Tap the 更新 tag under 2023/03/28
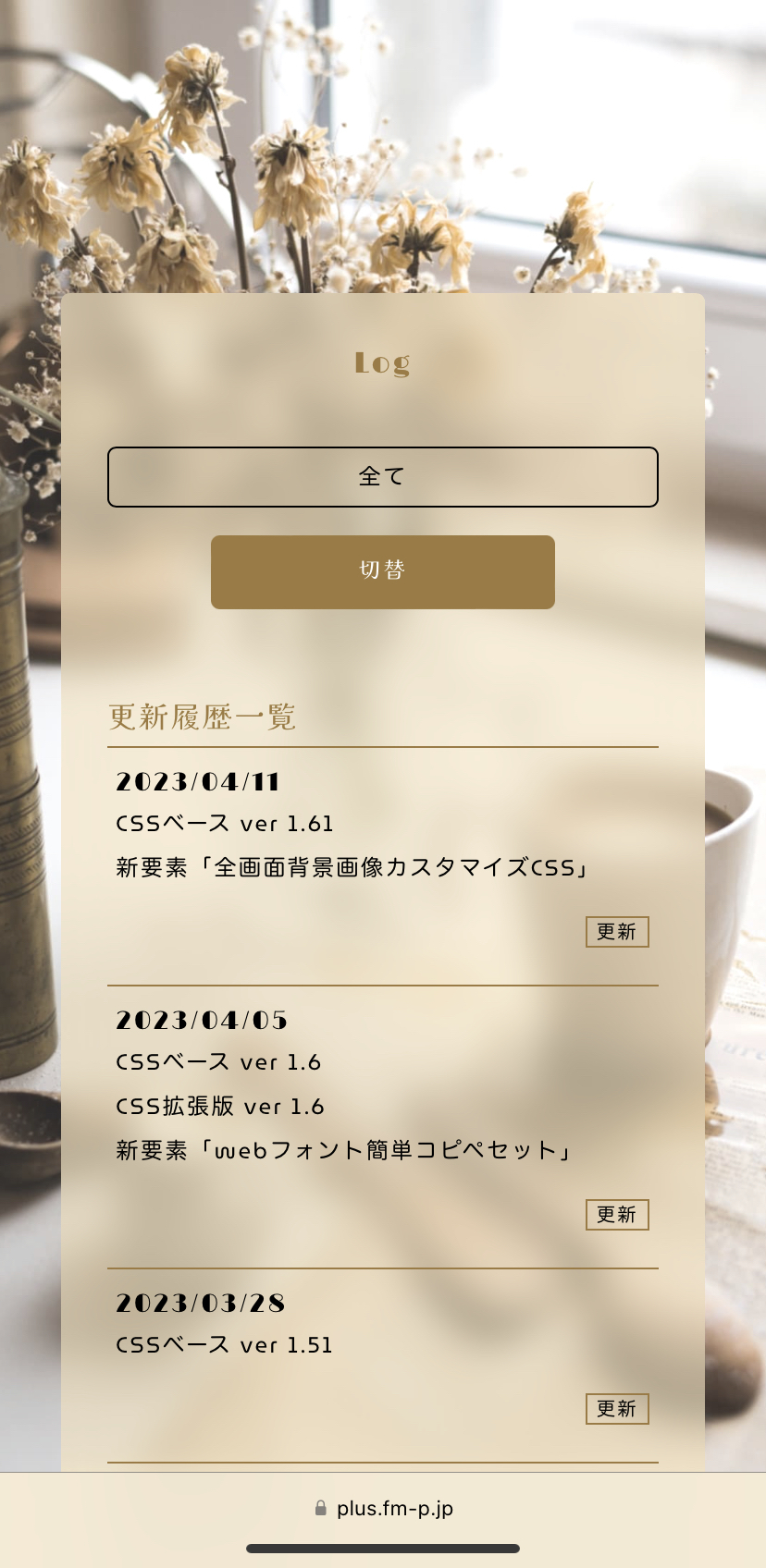 point(617,1409)
